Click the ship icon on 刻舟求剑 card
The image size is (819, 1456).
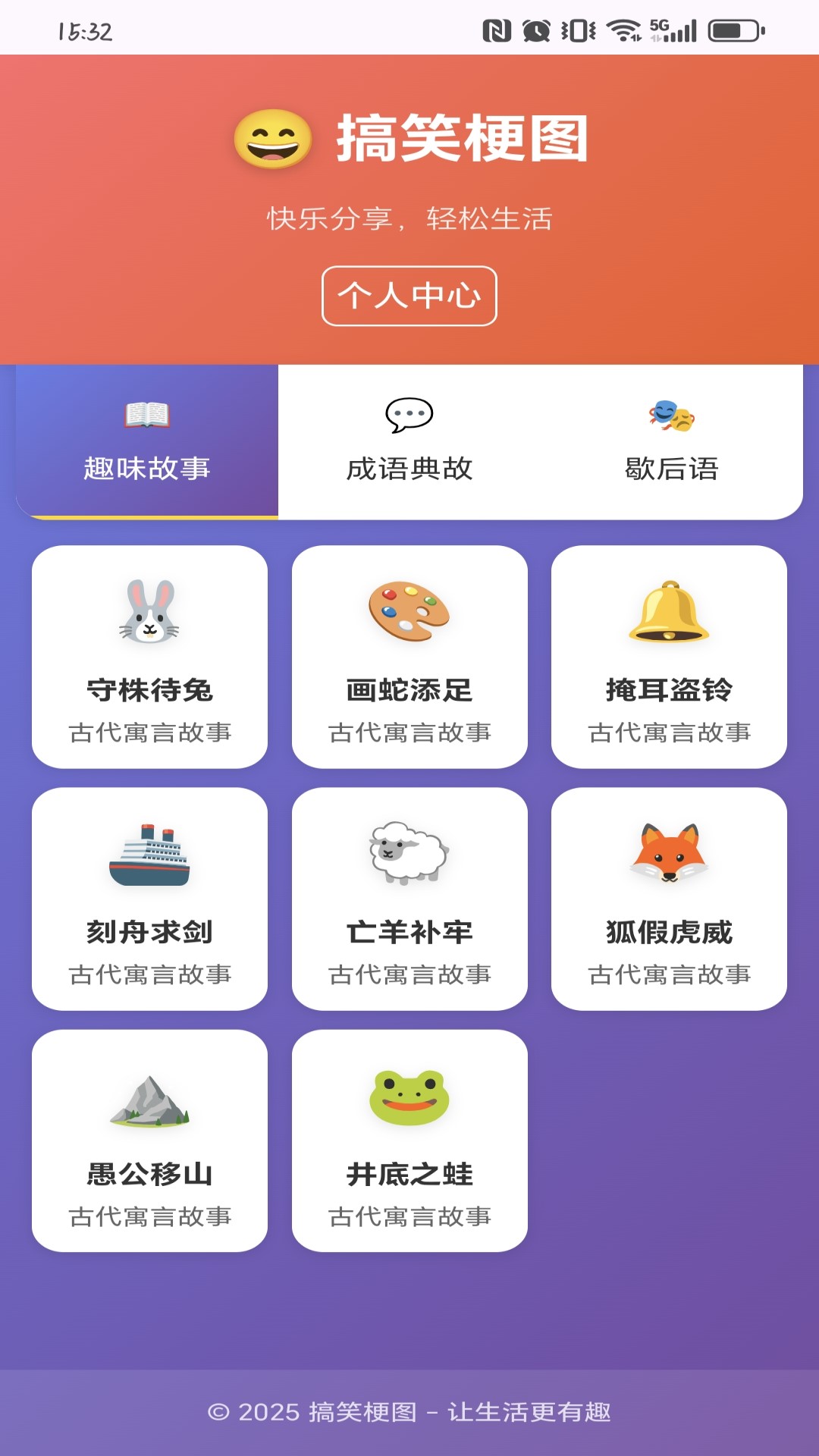tap(149, 857)
